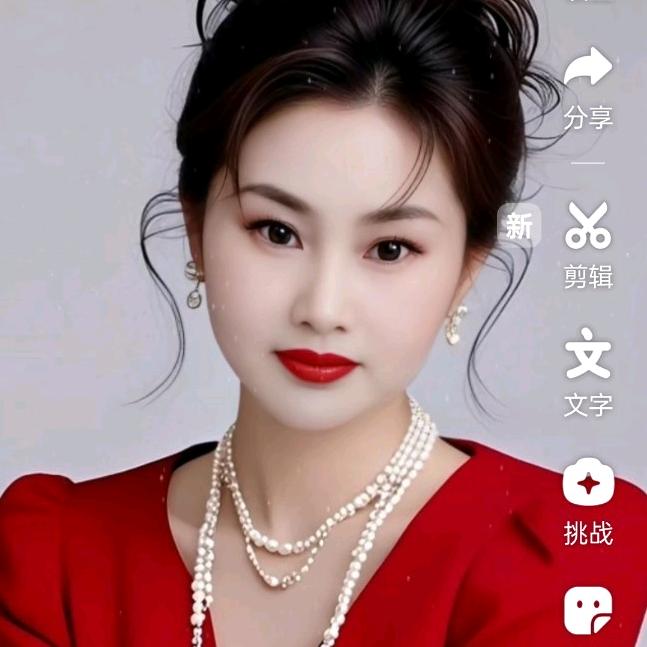This screenshot has height=647, width=647.
Task: Open the sticker tool icon
Action: click(587, 609)
